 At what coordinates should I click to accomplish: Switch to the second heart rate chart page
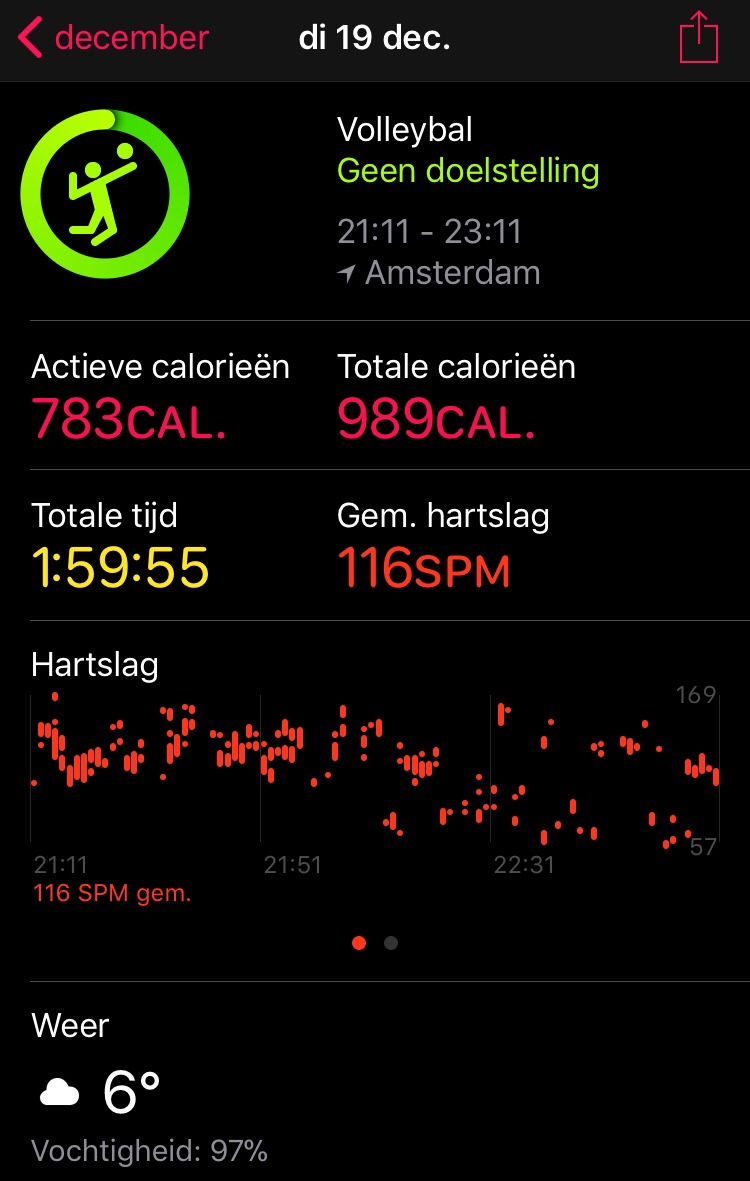(x=391, y=943)
